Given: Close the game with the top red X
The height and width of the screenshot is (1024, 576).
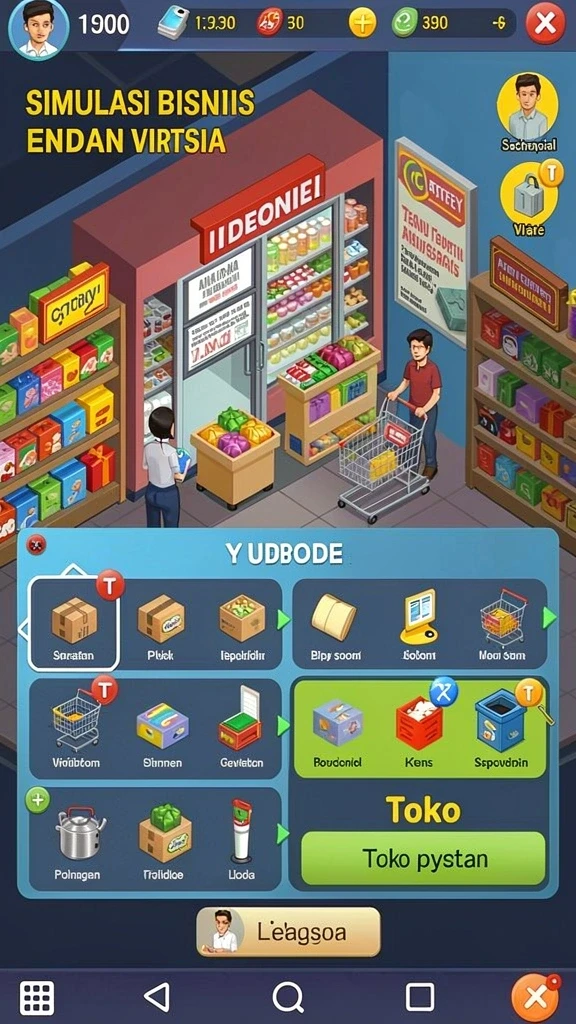Looking at the screenshot, I should (545, 24).
